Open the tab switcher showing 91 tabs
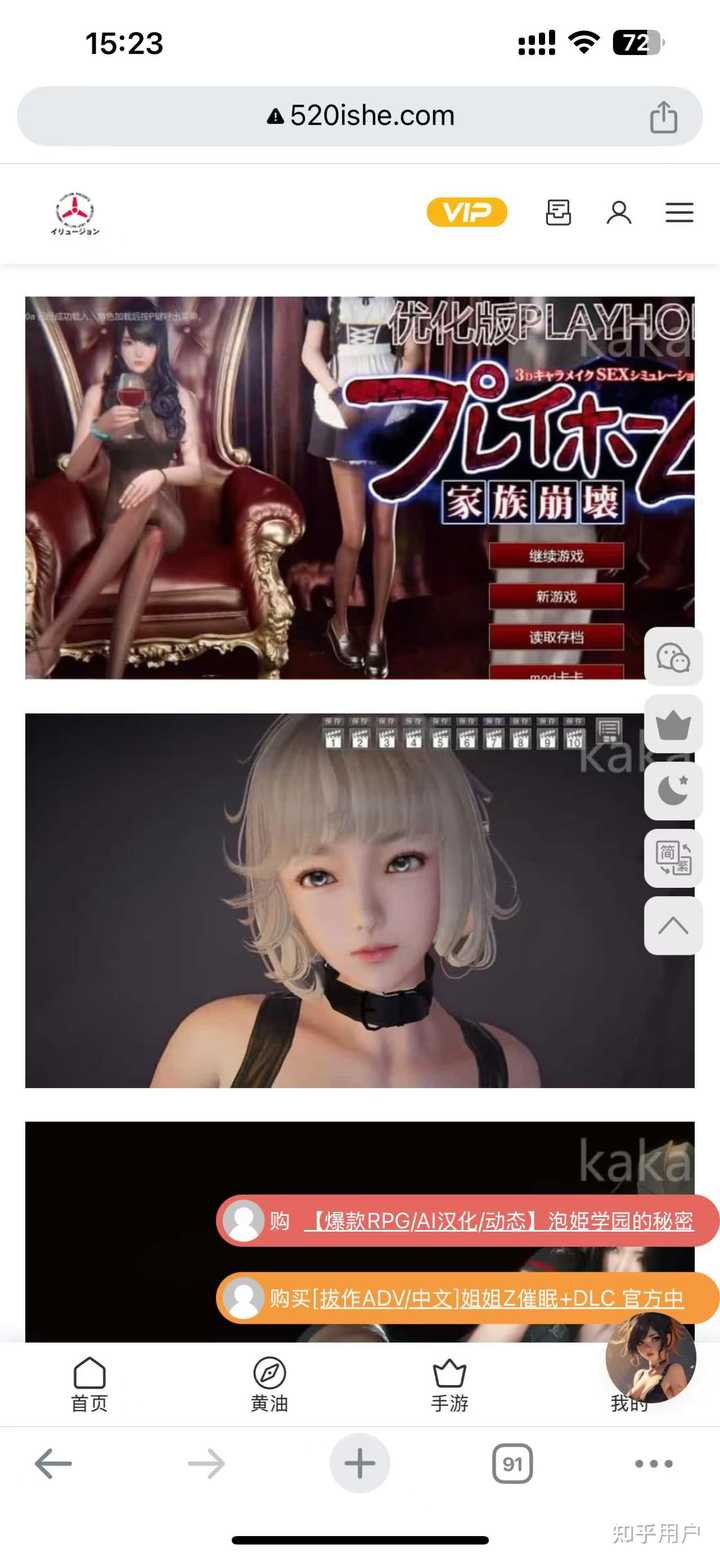Screen dimensions: 720x1558 click(x=512, y=1464)
